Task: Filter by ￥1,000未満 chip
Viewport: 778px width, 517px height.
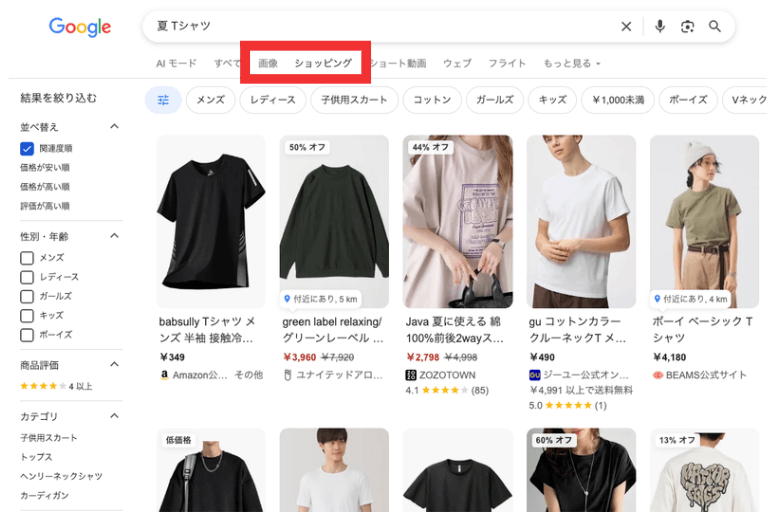Action: coord(617,100)
